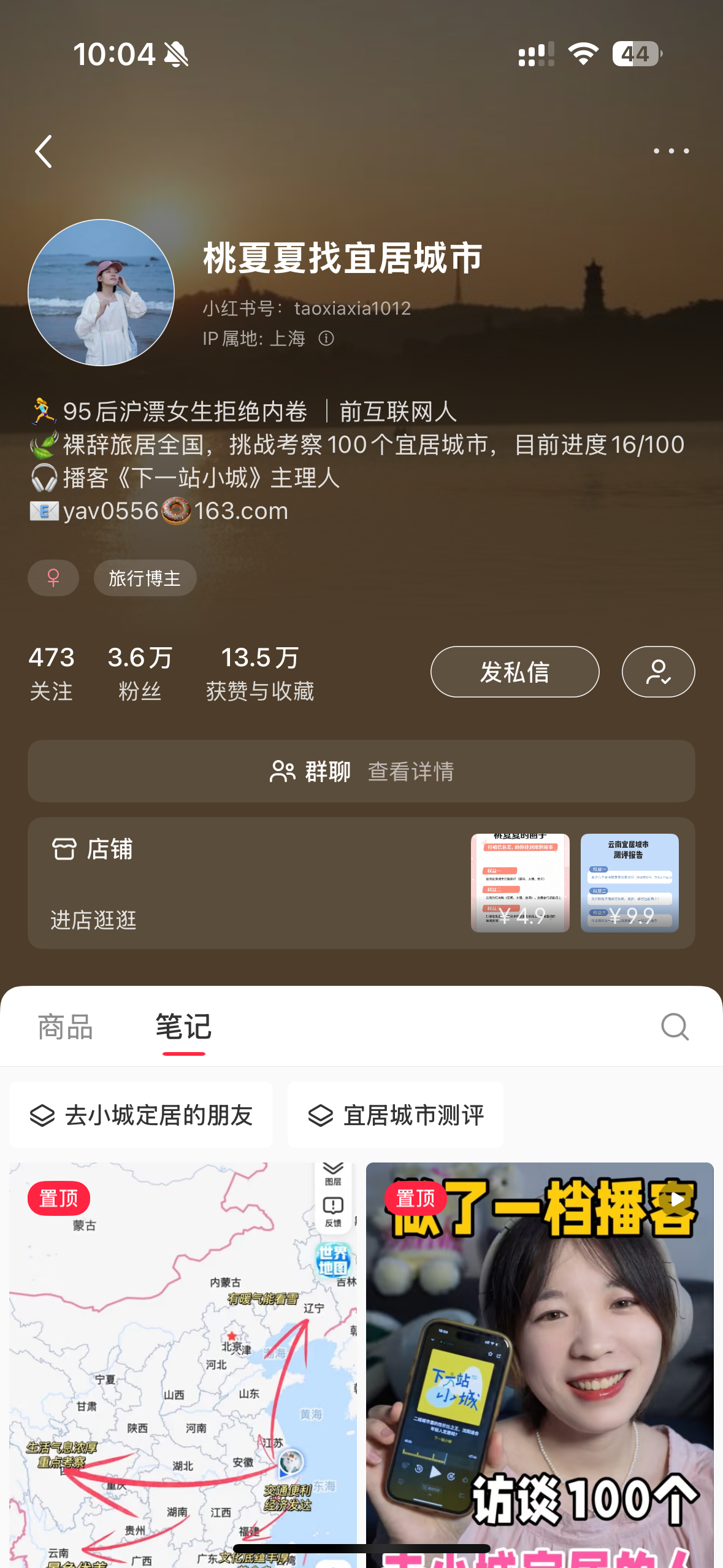Open 群聊 group chat details
This screenshot has height=1568, width=723.
361,771
